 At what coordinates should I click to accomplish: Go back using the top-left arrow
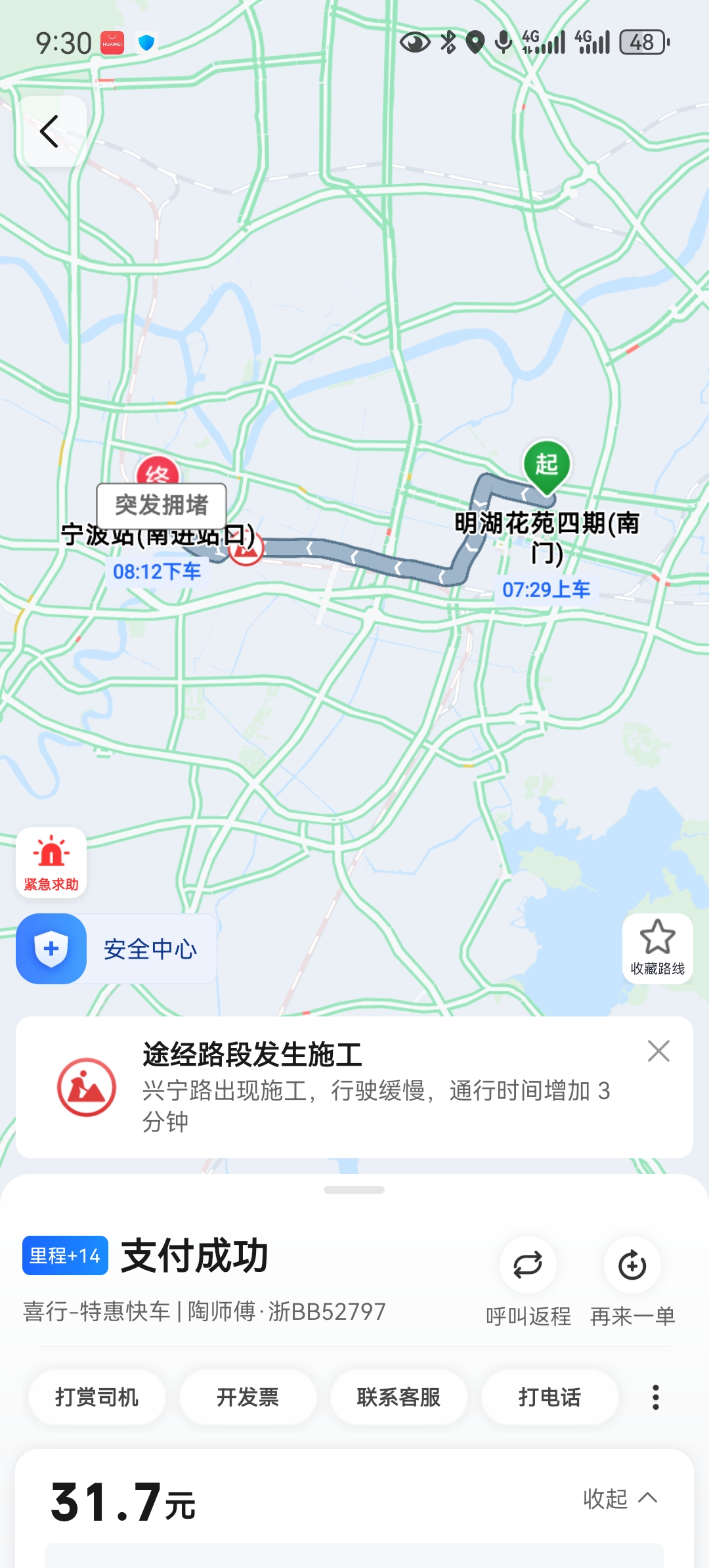pos(51,131)
